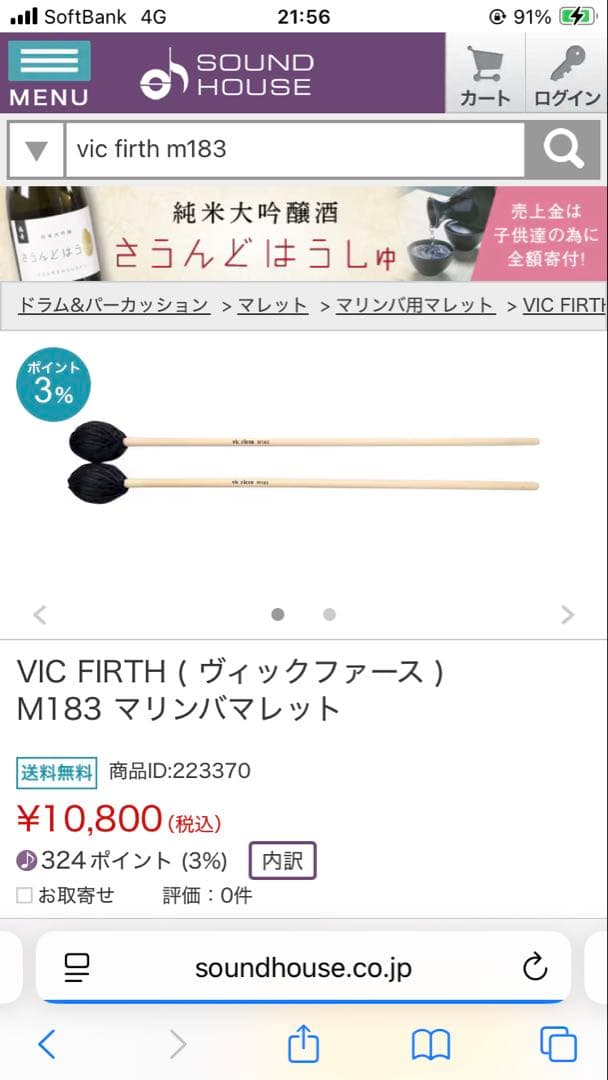This screenshot has height=1080, width=608.
Task: View open Safari tabs
Action: coord(558,1045)
